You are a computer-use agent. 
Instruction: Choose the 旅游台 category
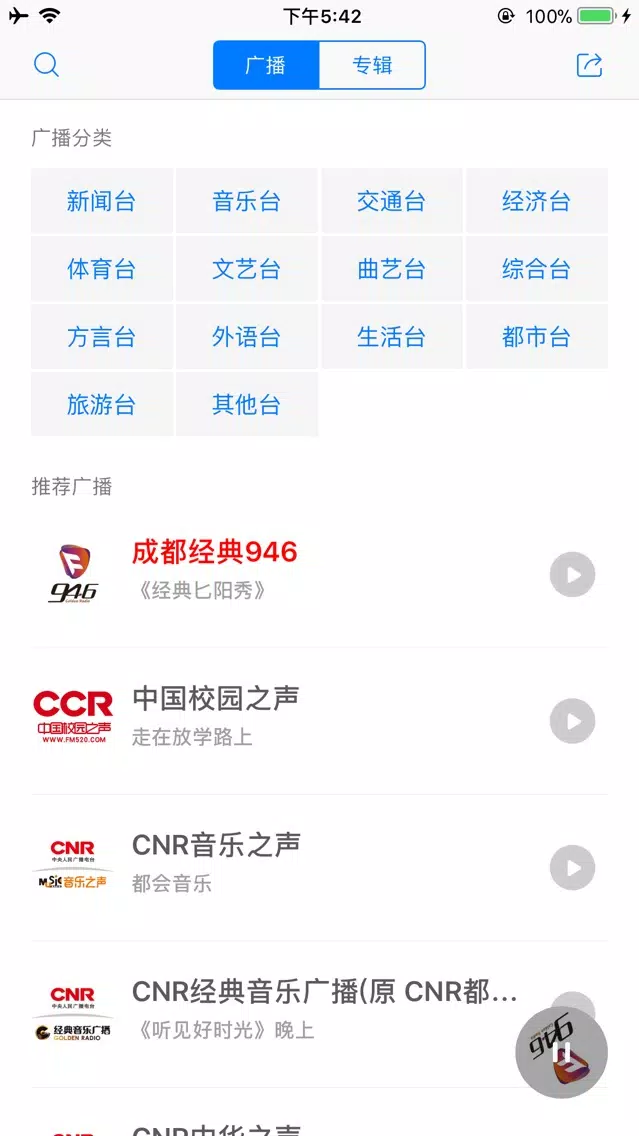pyautogui.click(x=101, y=404)
